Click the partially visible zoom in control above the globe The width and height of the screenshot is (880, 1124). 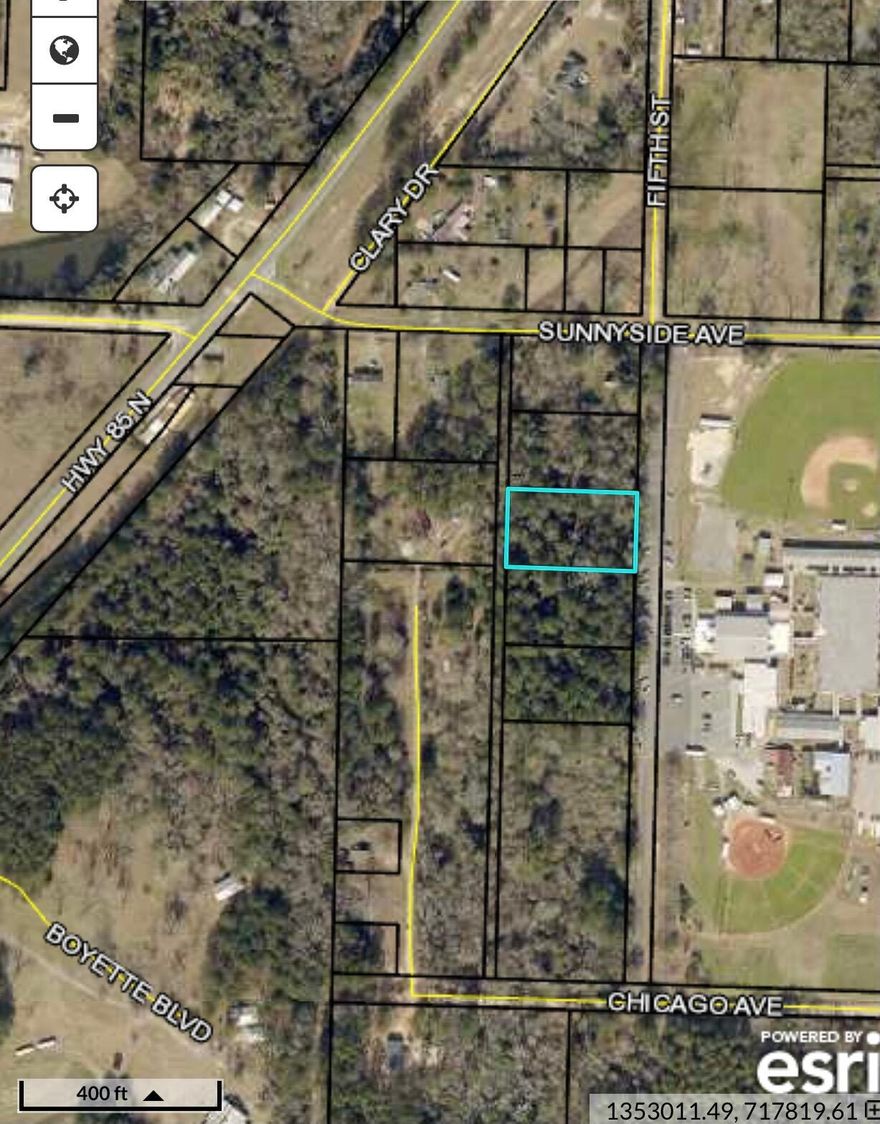point(66,8)
